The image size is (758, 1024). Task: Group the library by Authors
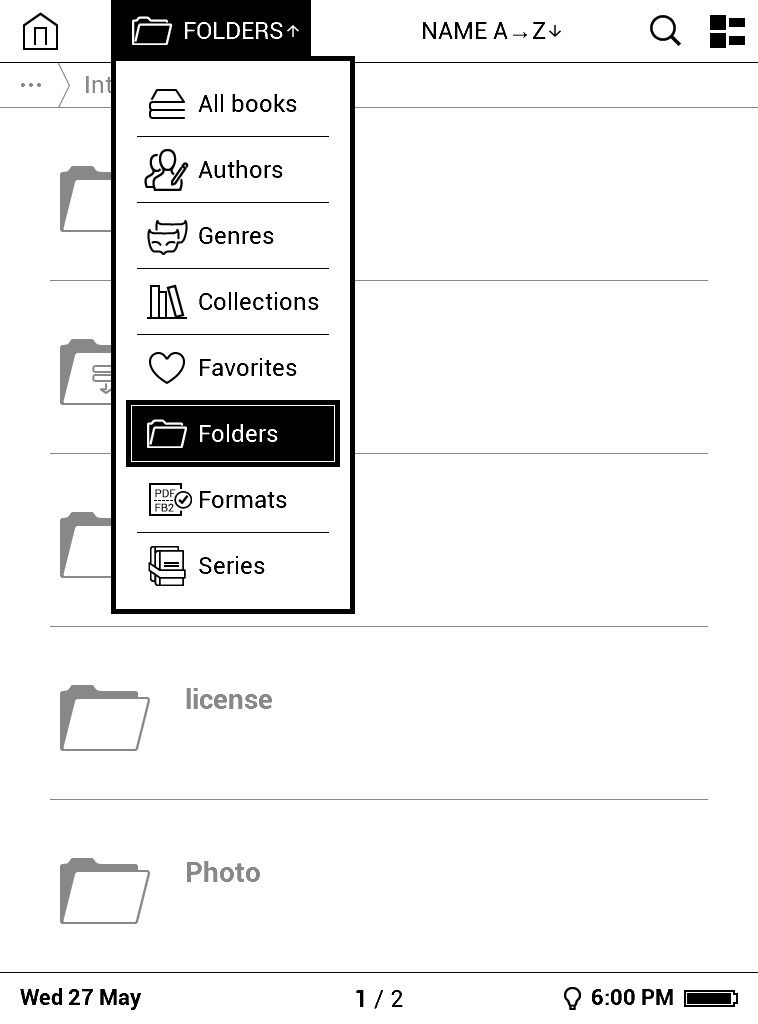pos(233,170)
